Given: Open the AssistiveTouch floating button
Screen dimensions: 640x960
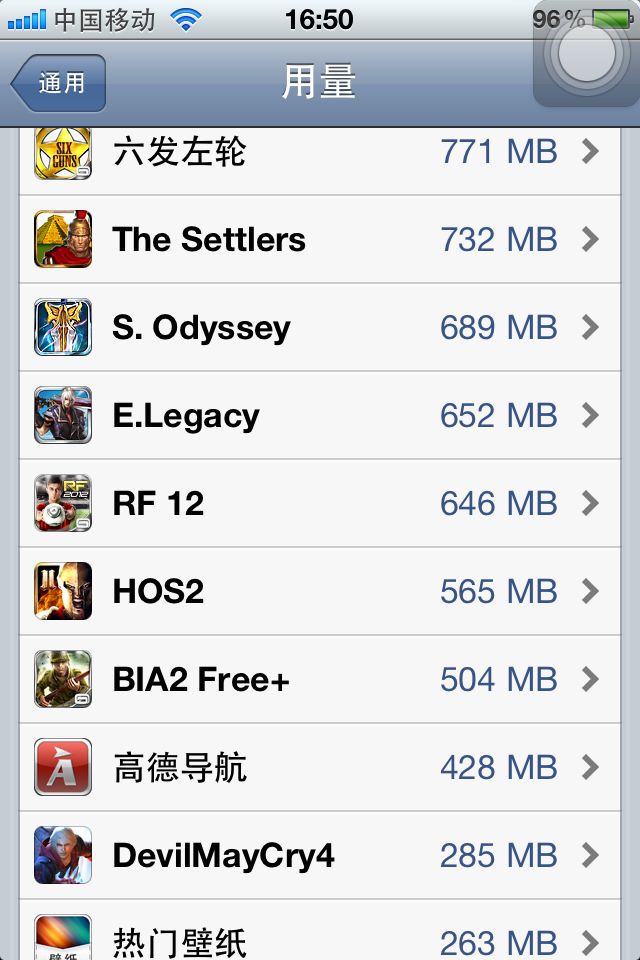Looking at the screenshot, I should (x=586, y=56).
